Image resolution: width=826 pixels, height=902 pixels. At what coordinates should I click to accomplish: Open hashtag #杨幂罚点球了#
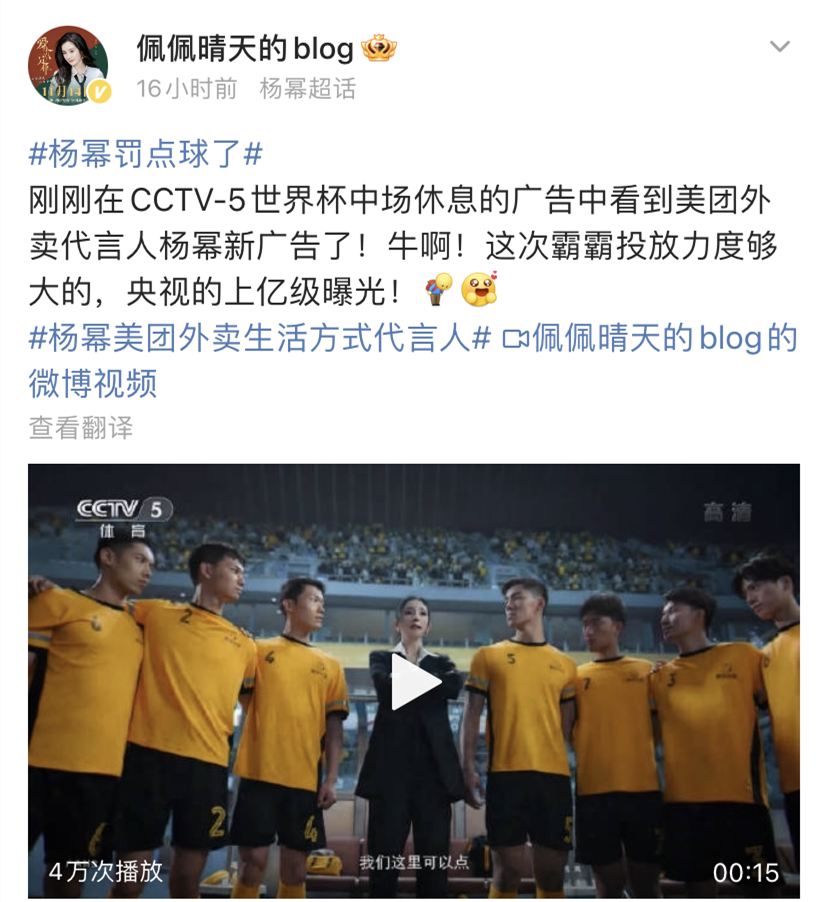147,154
